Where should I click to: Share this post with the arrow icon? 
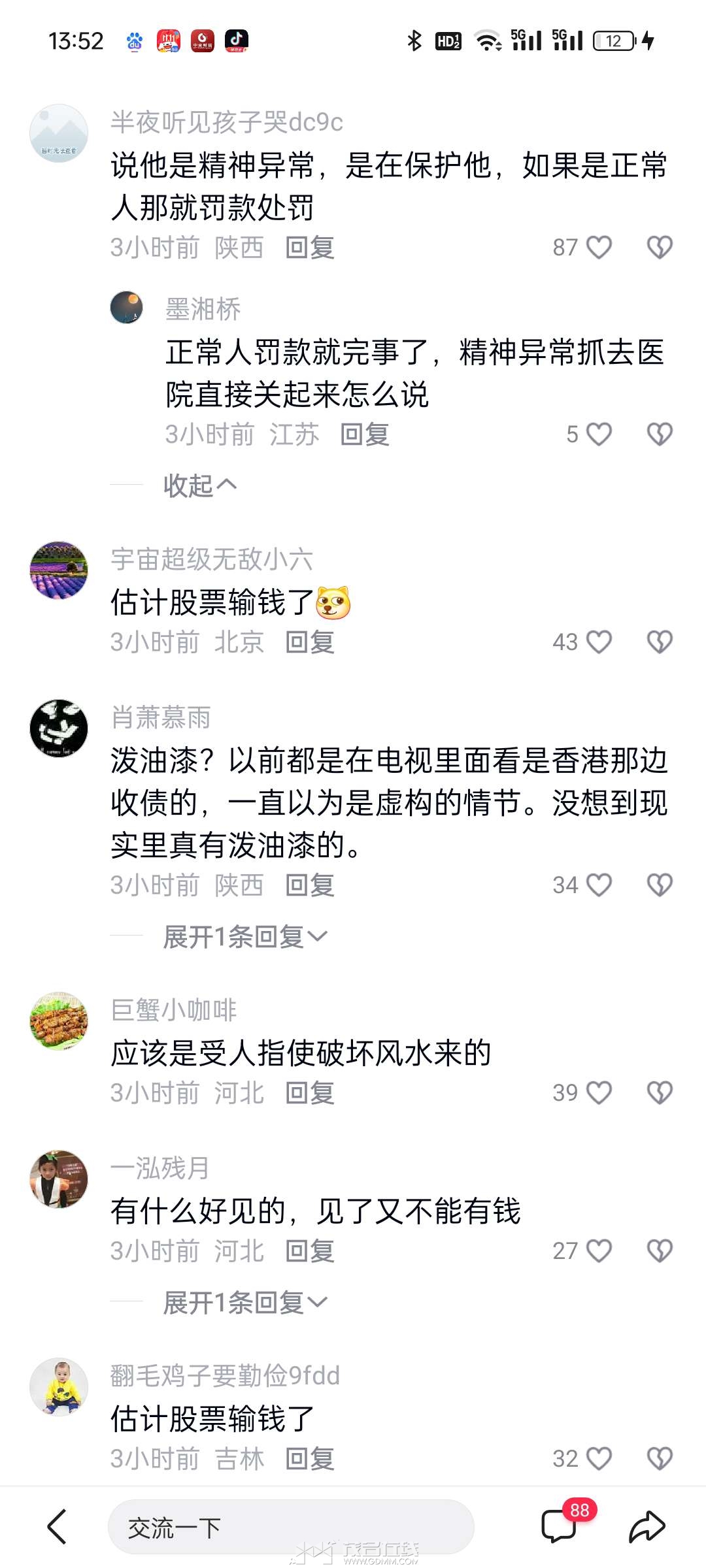click(647, 1526)
